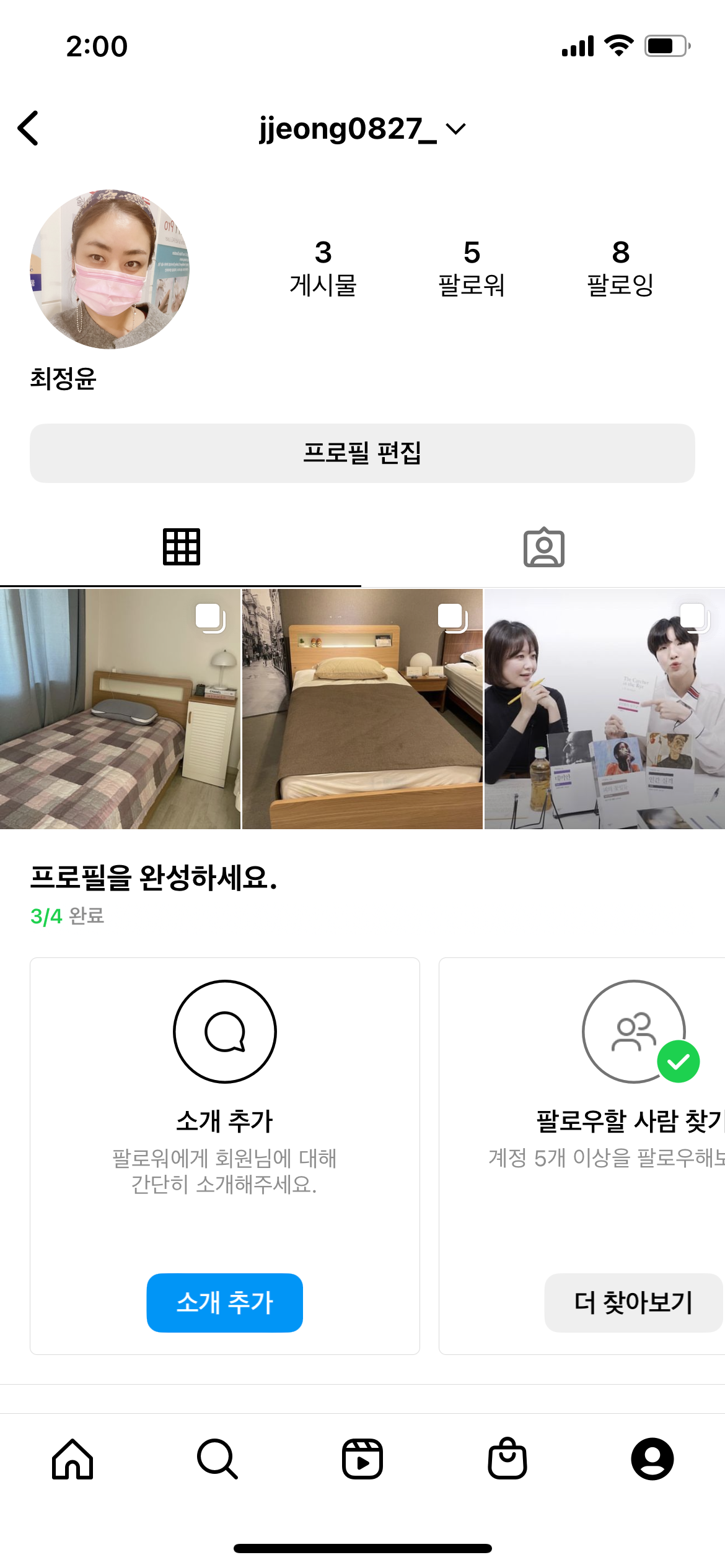Go to the Home feed tab

click(72, 1459)
